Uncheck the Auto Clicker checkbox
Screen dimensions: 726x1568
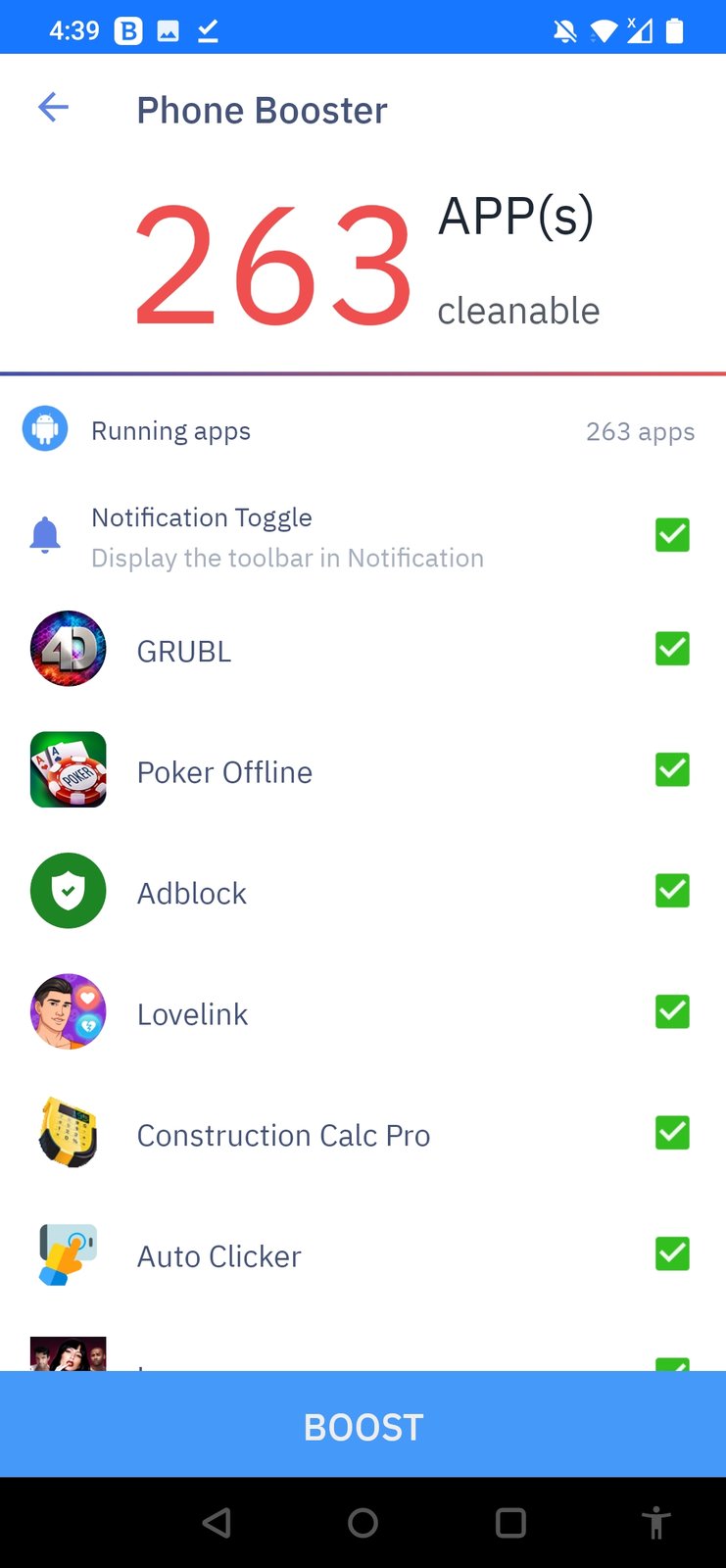pyautogui.click(x=672, y=1254)
